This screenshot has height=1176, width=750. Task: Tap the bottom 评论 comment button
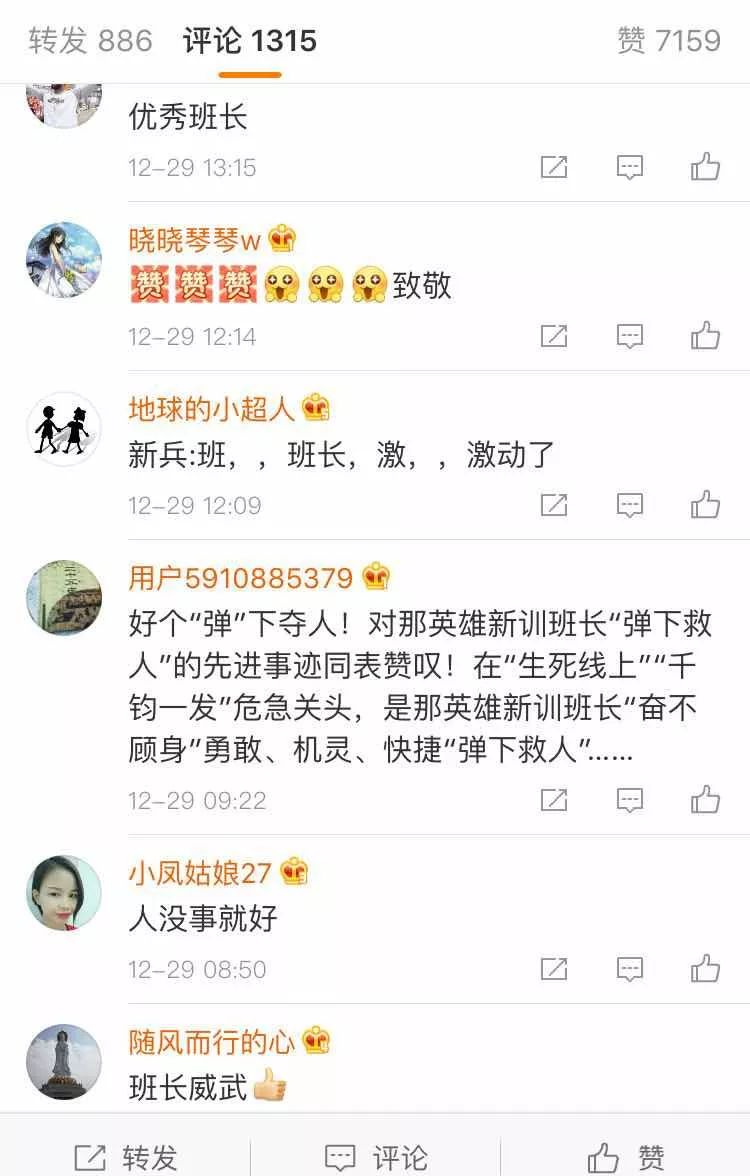point(376,1158)
